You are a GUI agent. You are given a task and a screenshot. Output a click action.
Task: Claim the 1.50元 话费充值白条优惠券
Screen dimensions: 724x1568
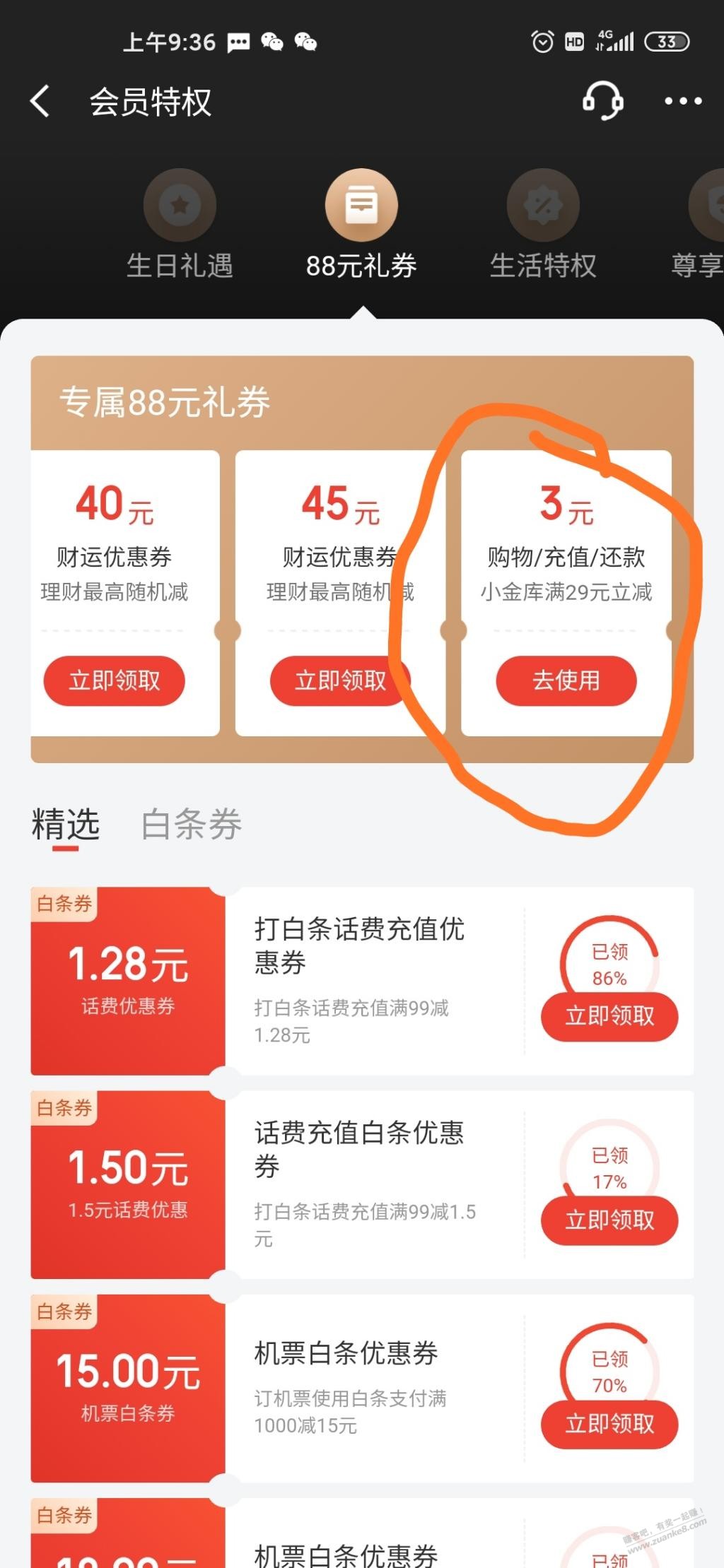tap(609, 1220)
